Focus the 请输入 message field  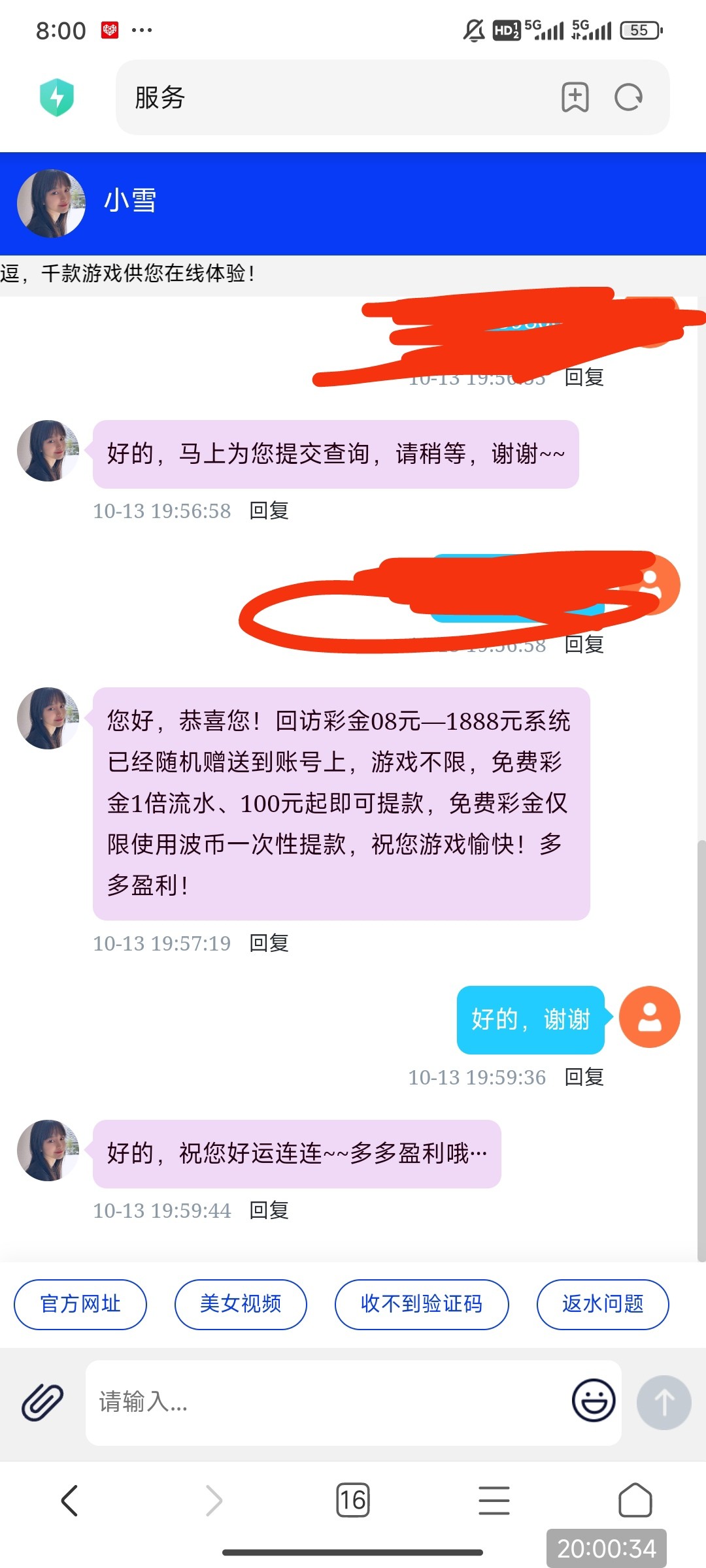(327, 1402)
